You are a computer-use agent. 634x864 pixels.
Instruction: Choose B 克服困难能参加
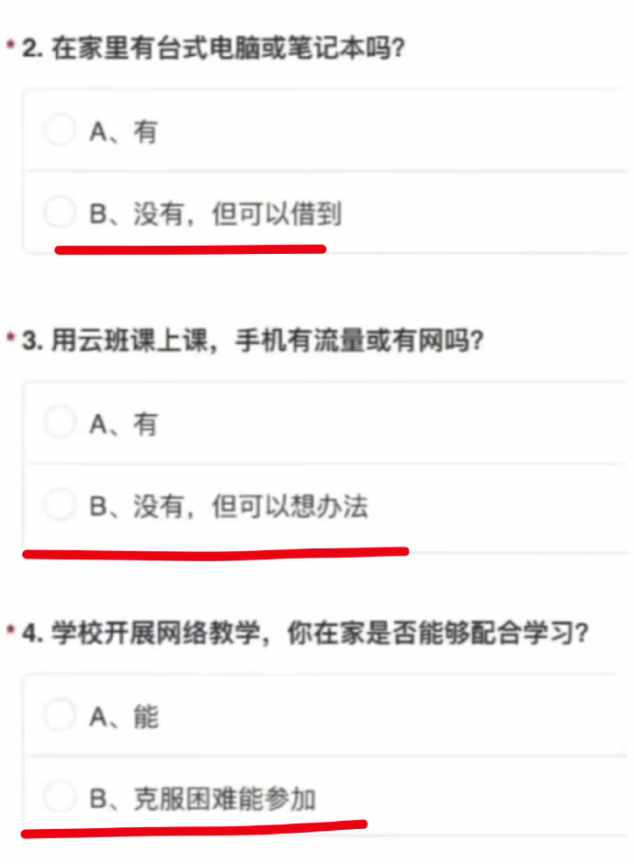[60, 798]
